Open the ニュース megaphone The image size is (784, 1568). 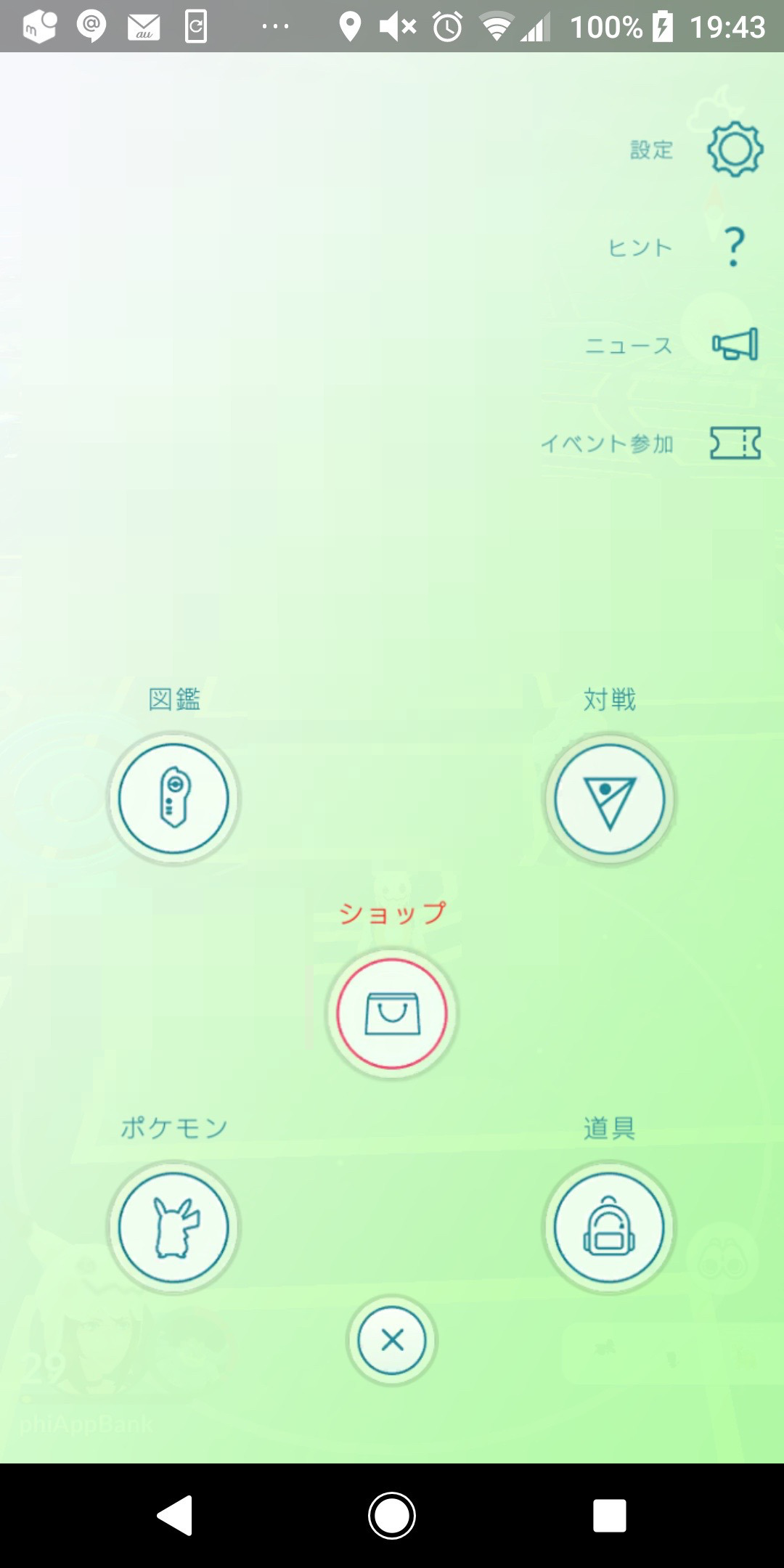(x=735, y=344)
